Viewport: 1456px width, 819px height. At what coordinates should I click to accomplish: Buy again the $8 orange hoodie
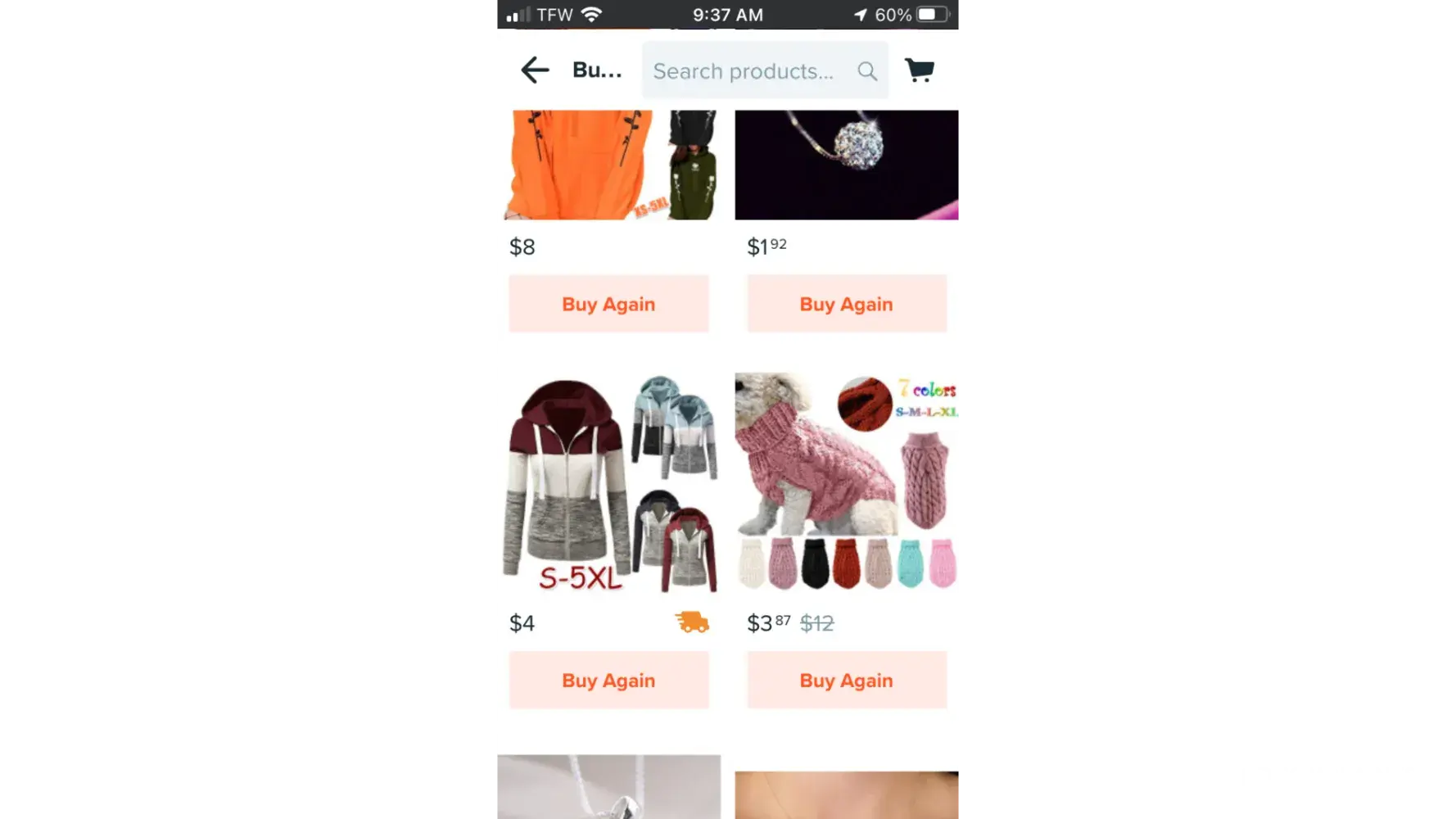[608, 304]
